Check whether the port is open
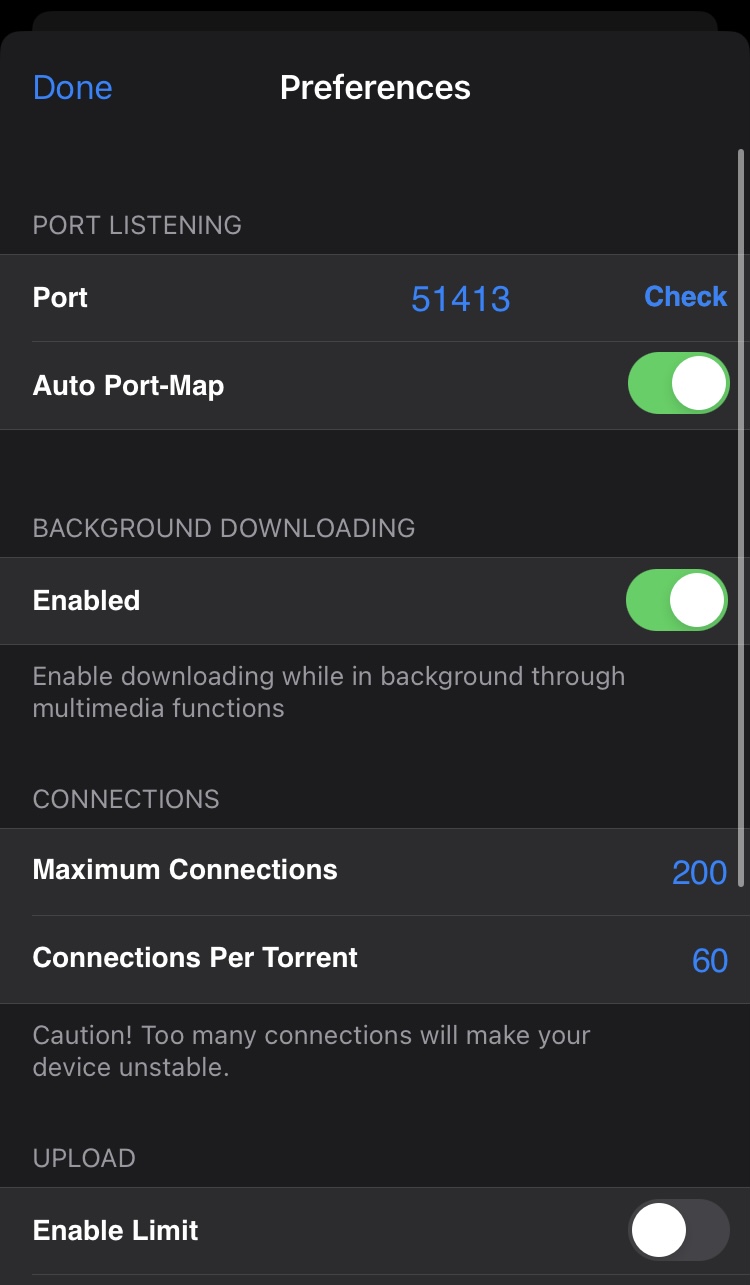The width and height of the screenshot is (750, 1285). pyautogui.click(x=685, y=297)
